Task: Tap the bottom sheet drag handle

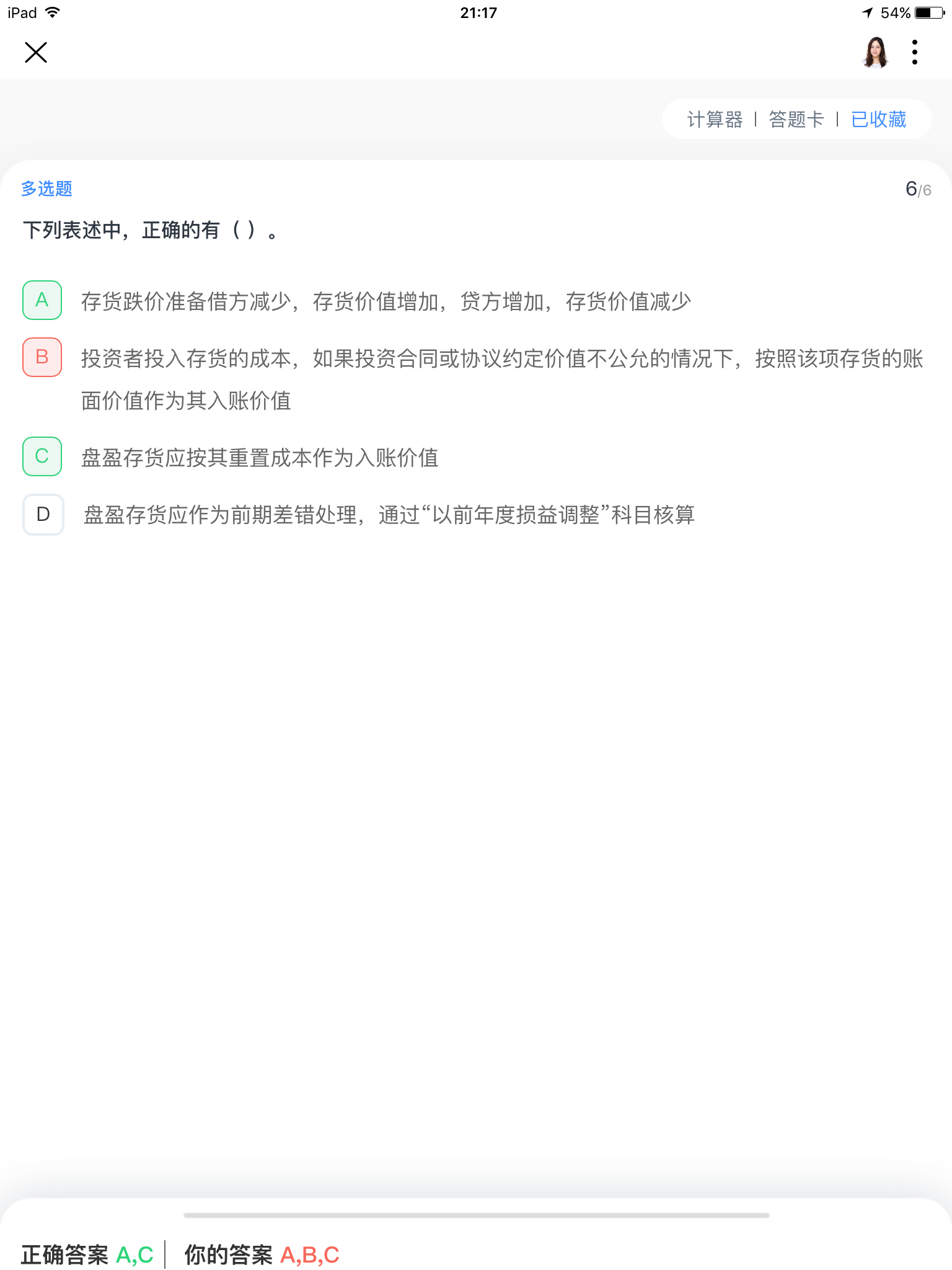Action: click(x=476, y=1215)
